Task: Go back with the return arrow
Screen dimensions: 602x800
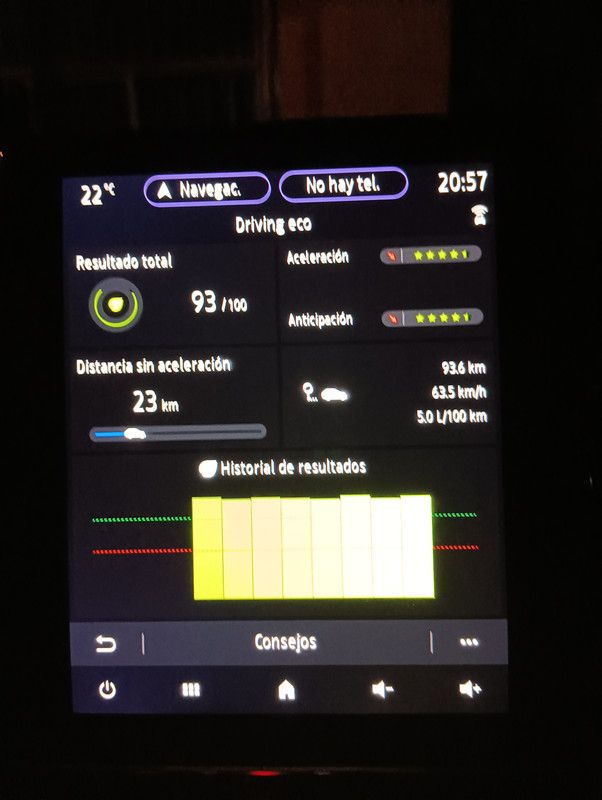Action: point(106,644)
